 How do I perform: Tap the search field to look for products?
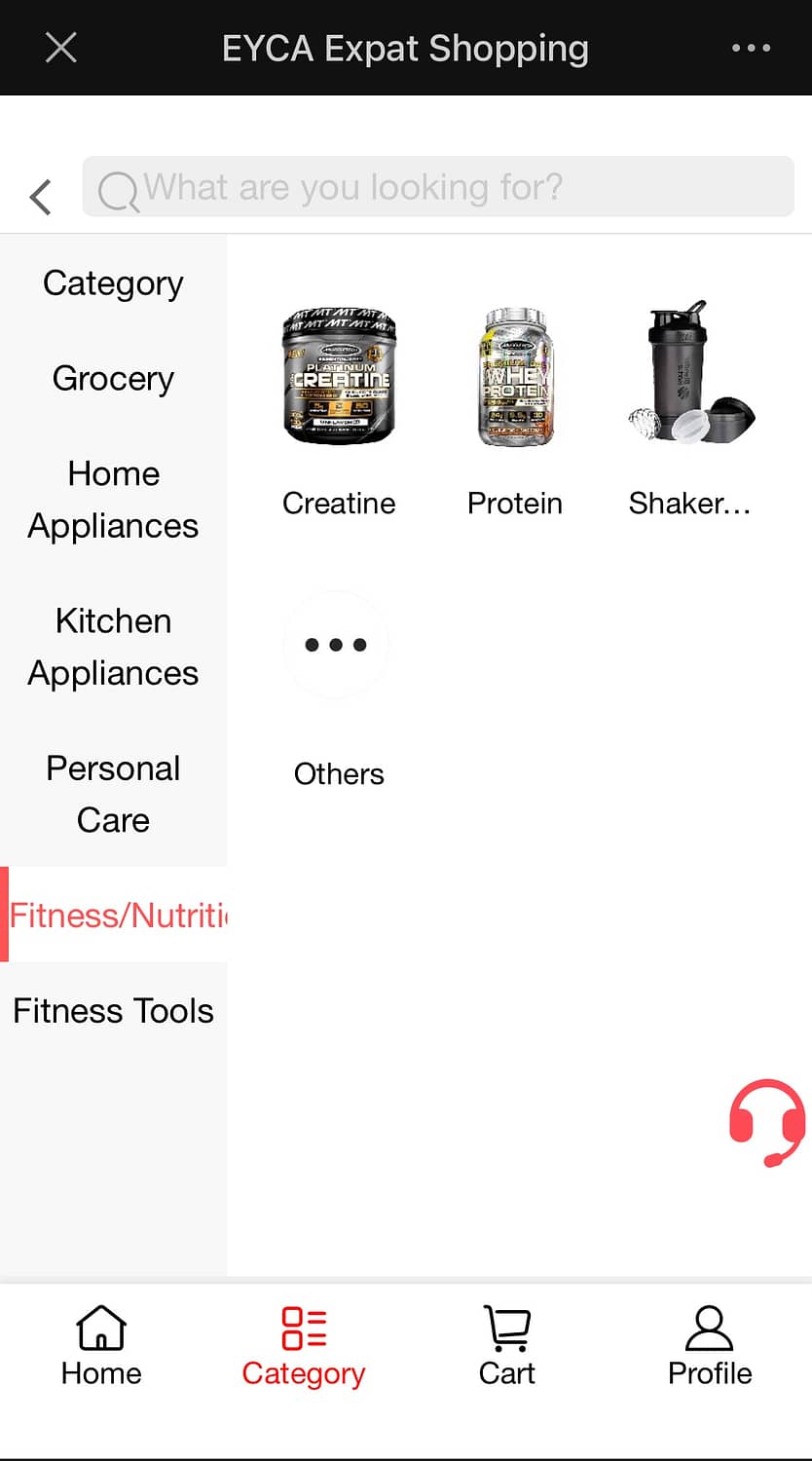click(x=438, y=187)
